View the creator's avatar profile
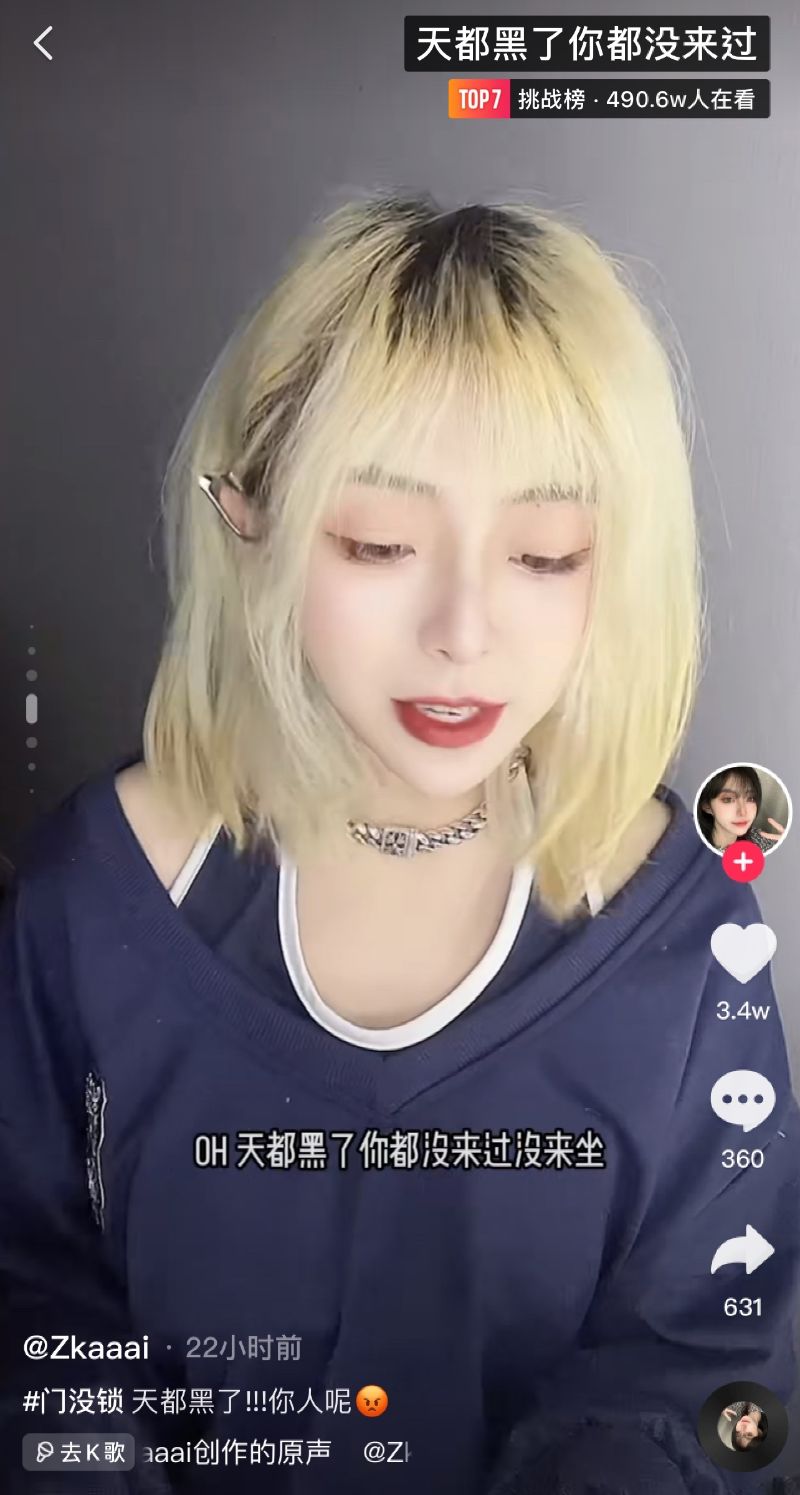 742,810
